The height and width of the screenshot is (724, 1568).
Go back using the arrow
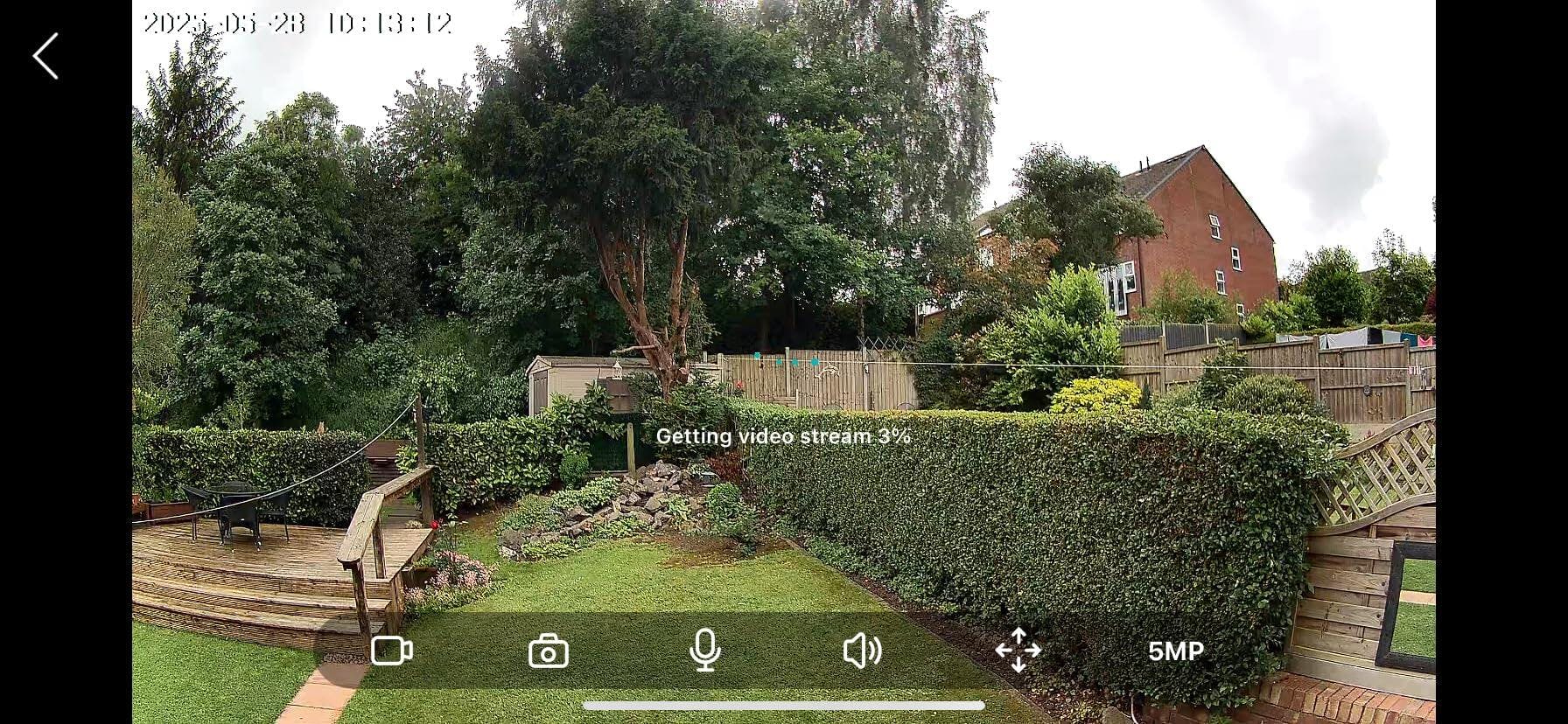tap(46, 57)
